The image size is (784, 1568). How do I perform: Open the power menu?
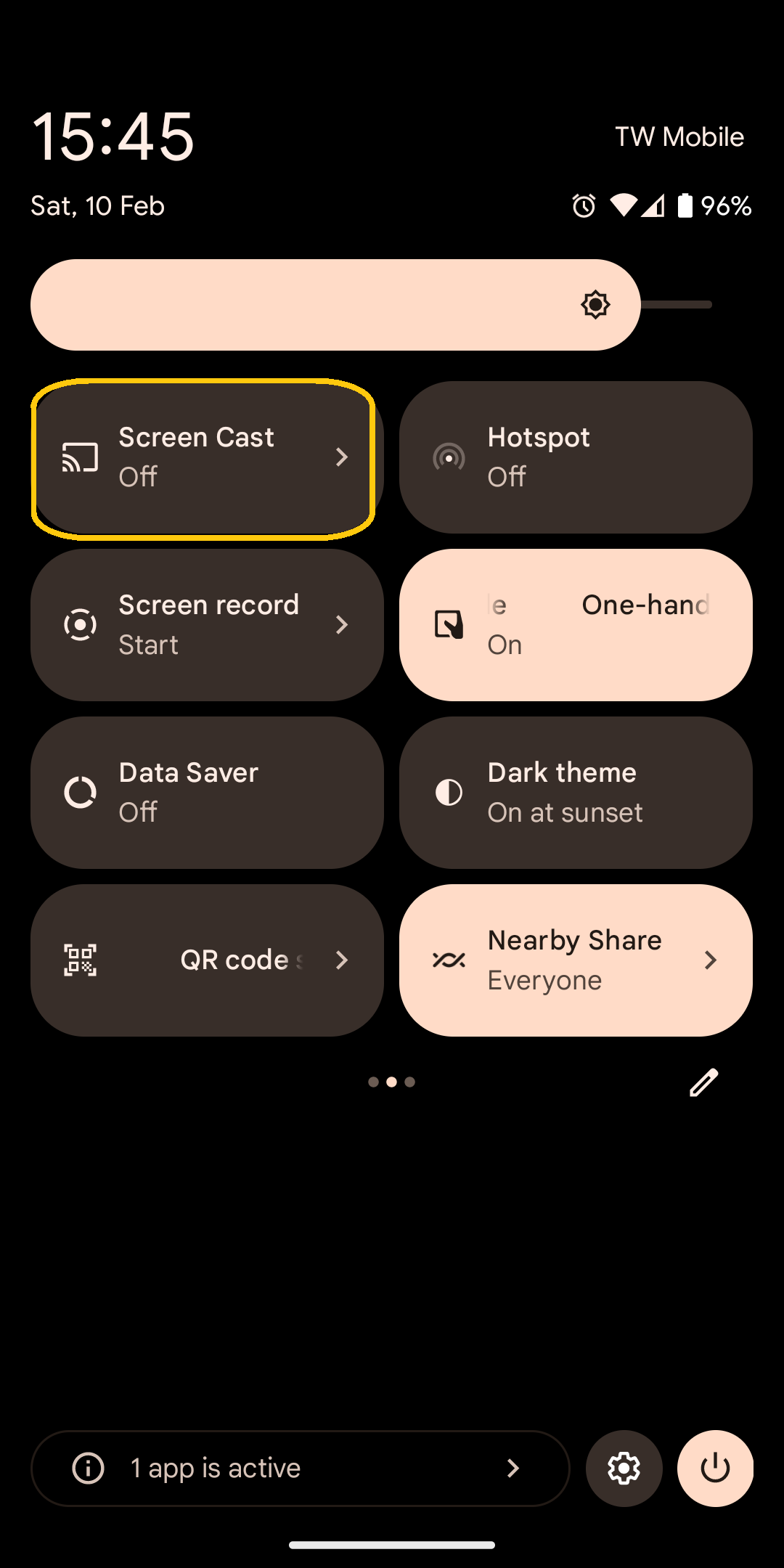coord(715,1469)
